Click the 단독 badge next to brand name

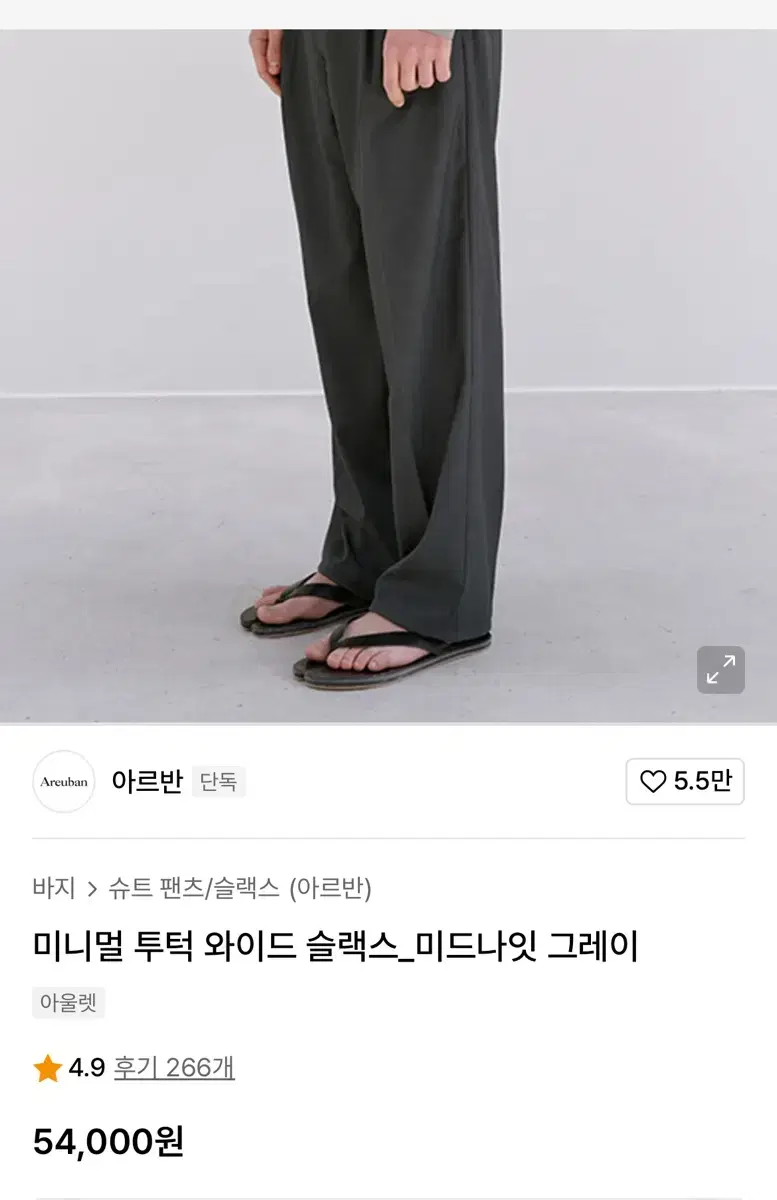218,782
